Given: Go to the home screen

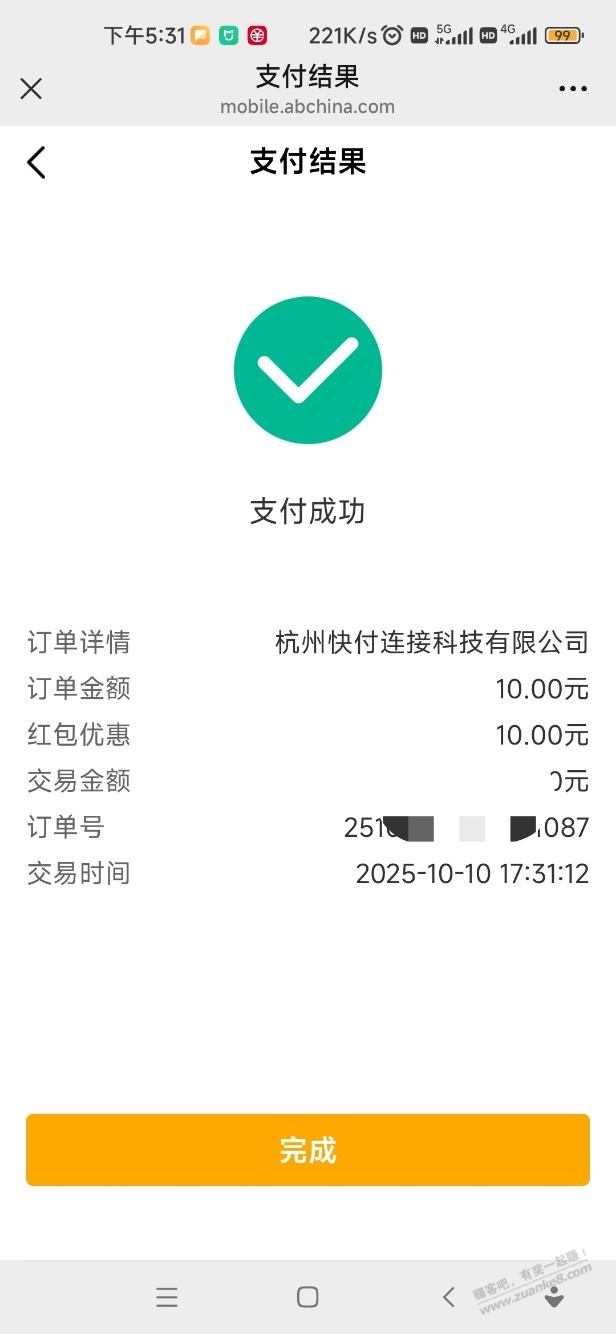Looking at the screenshot, I should [x=308, y=1297].
